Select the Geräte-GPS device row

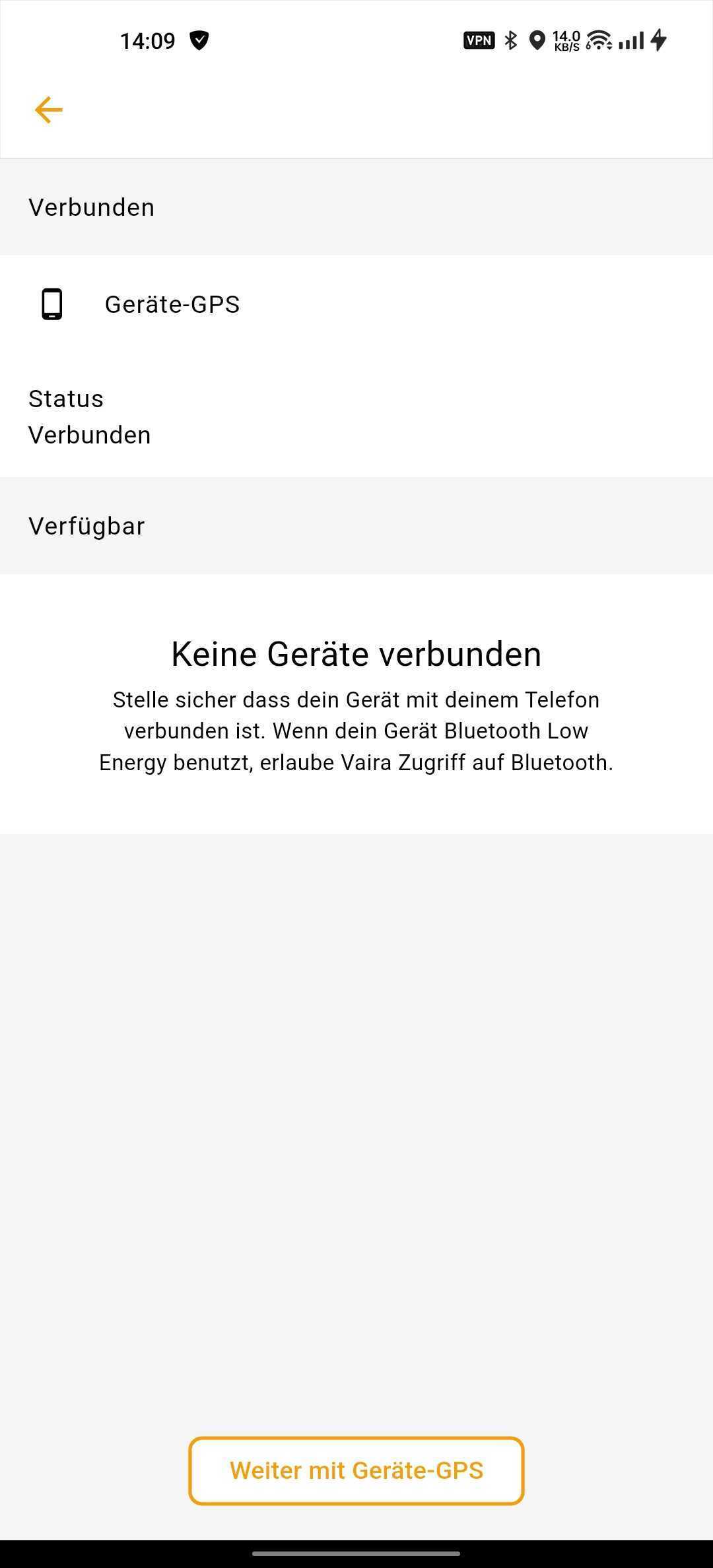point(356,304)
